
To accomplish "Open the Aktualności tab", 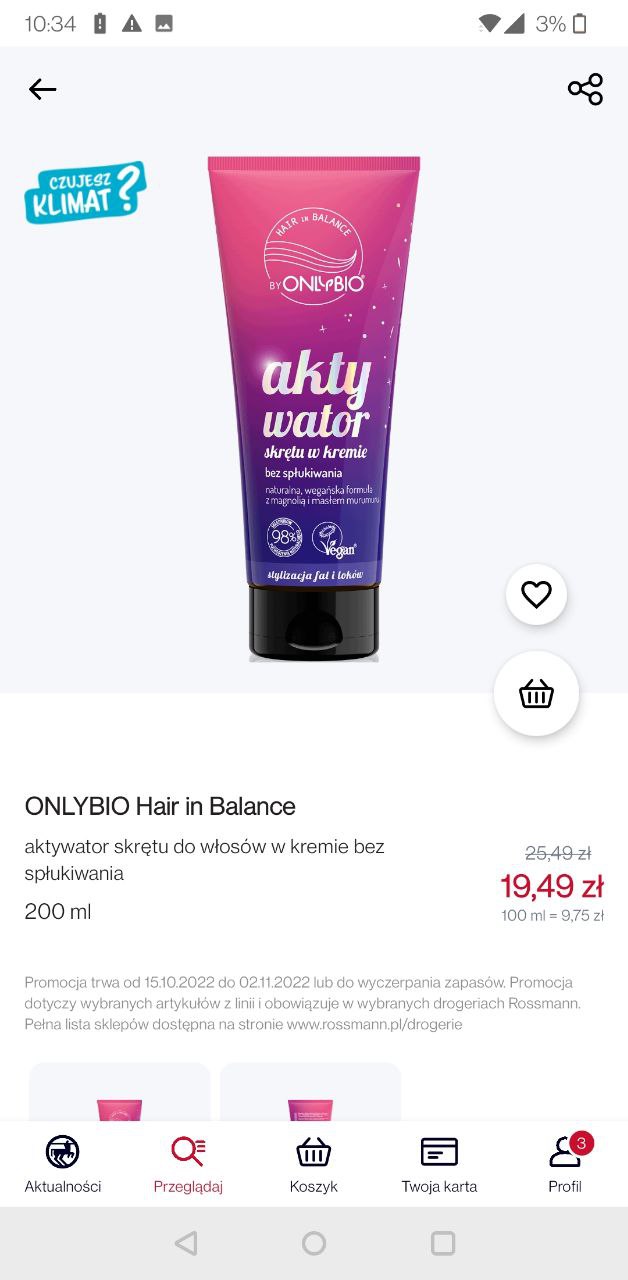I will point(63,1164).
